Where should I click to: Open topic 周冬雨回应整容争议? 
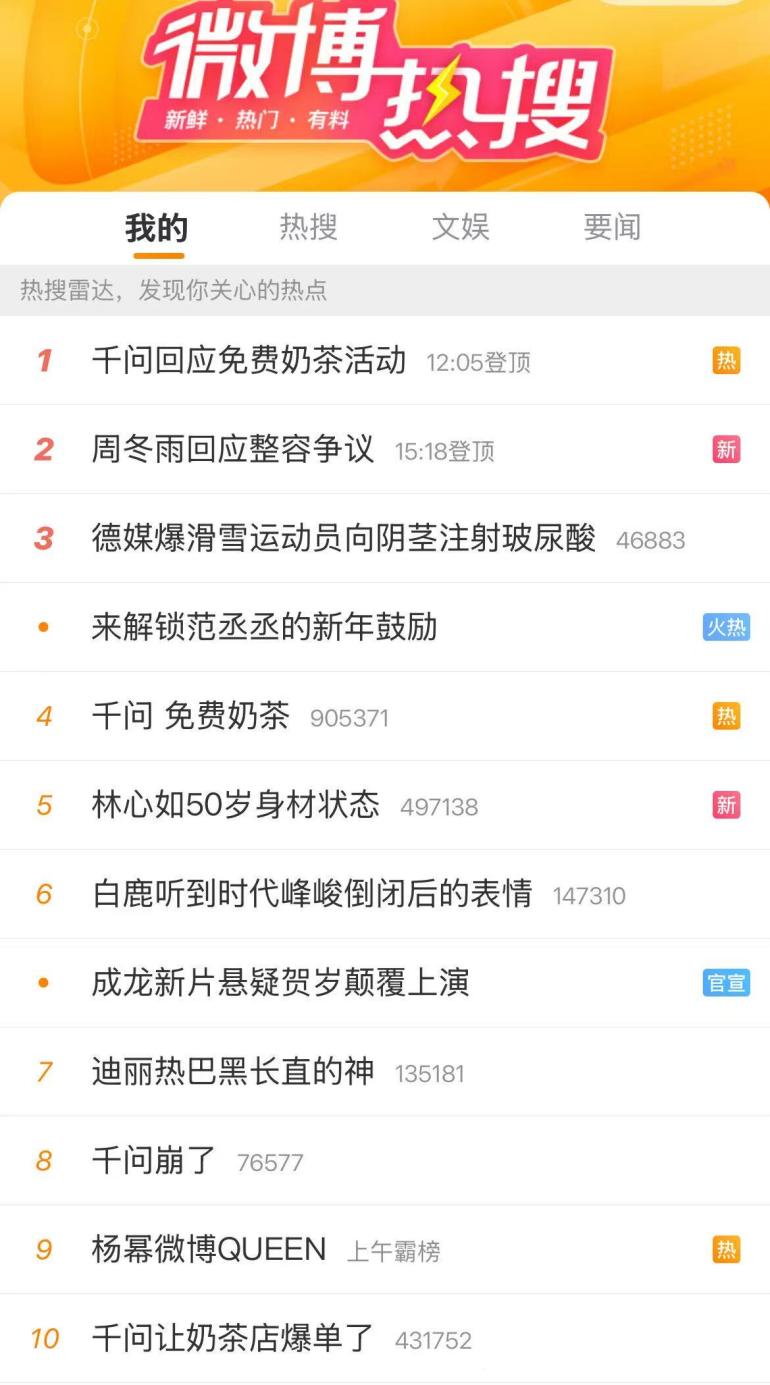tap(233, 449)
